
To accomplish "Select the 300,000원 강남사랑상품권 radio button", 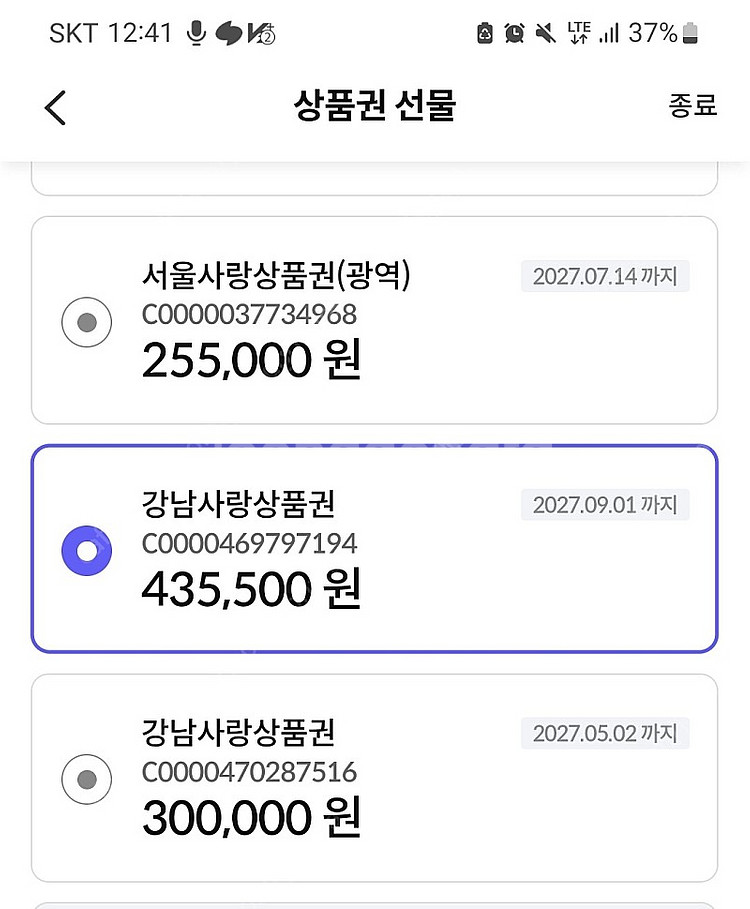I will [86, 779].
